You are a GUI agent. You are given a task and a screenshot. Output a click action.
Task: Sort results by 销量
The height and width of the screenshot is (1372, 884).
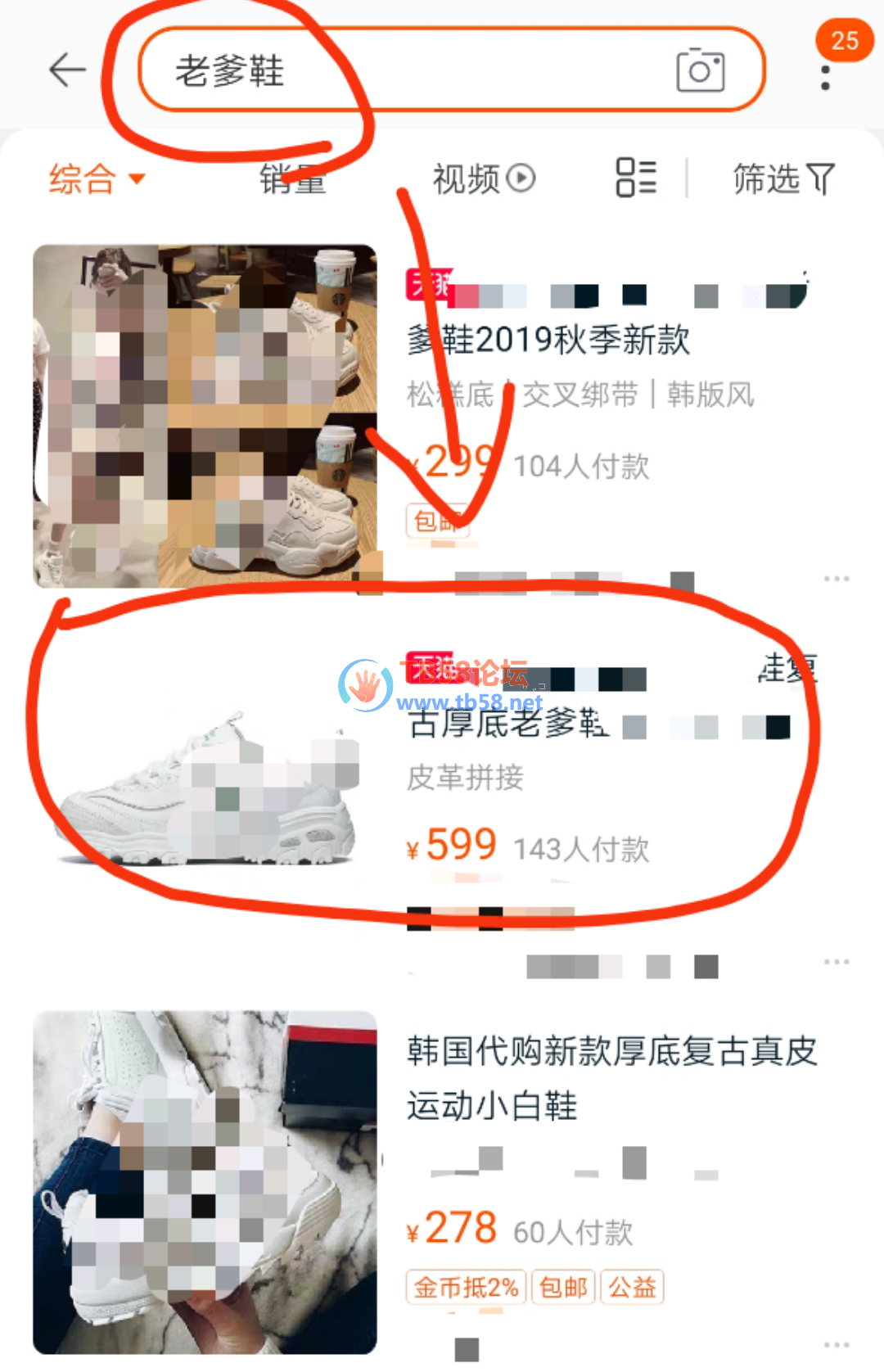(x=293, y=178)
